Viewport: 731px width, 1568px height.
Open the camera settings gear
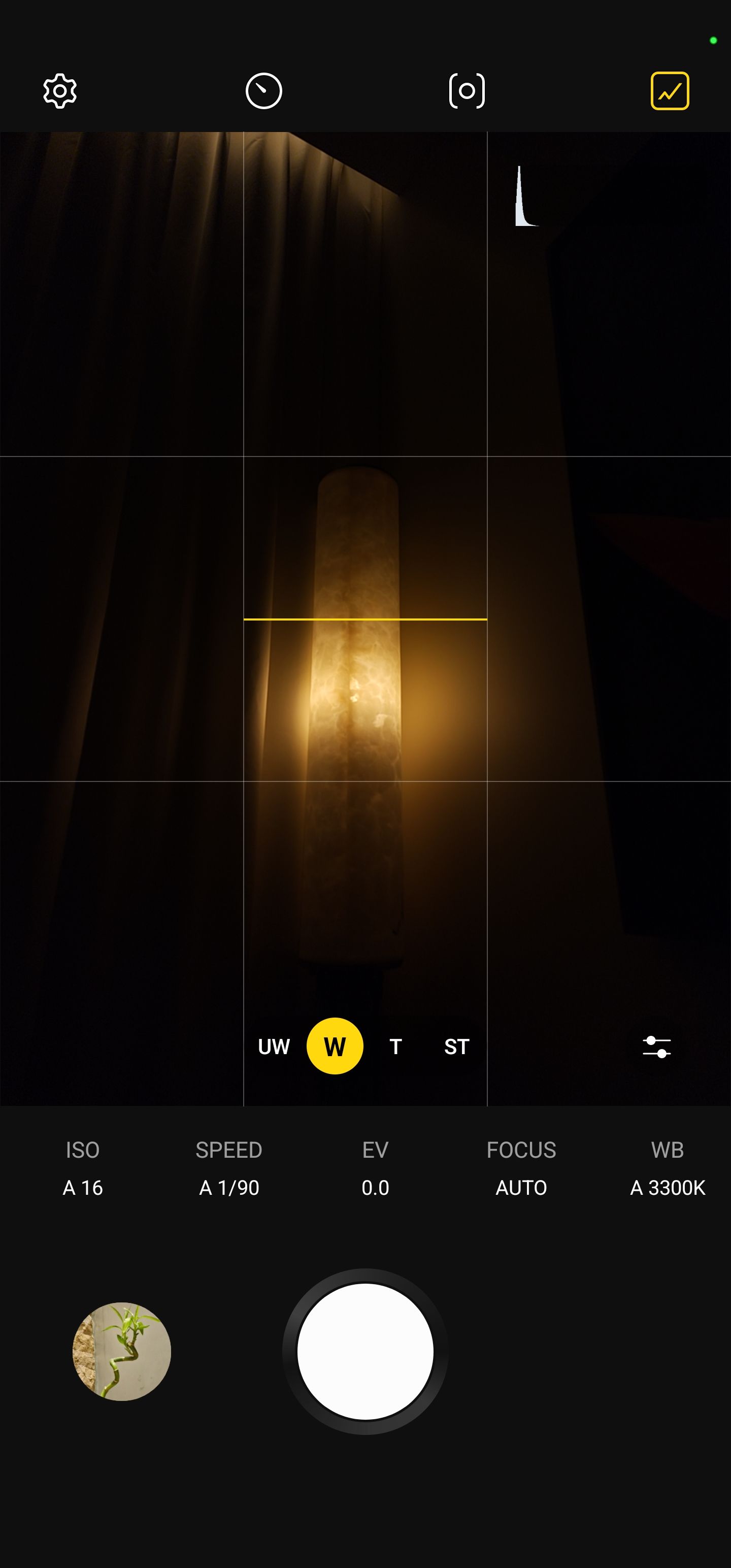[59, 90]
